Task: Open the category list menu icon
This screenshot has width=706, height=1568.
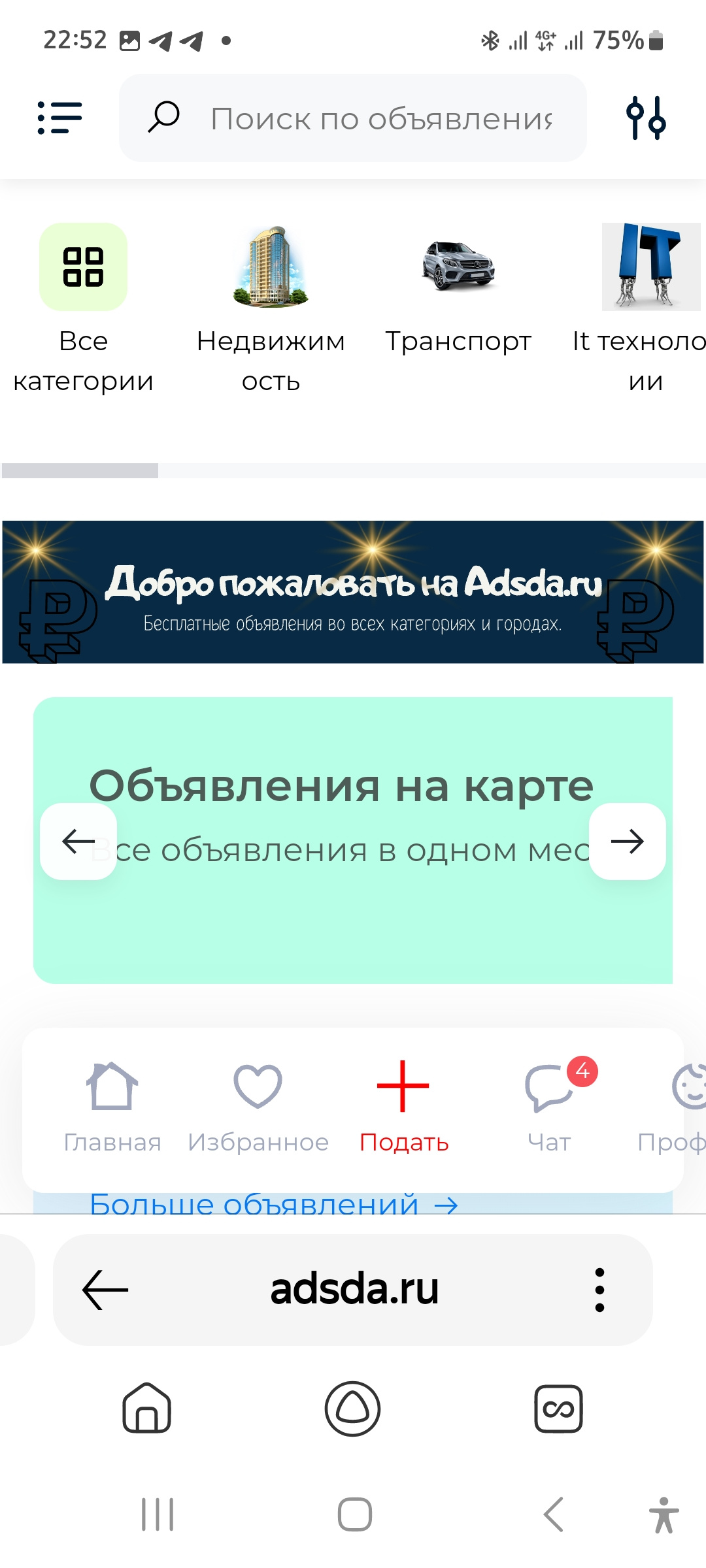Action: click(59, 118)
